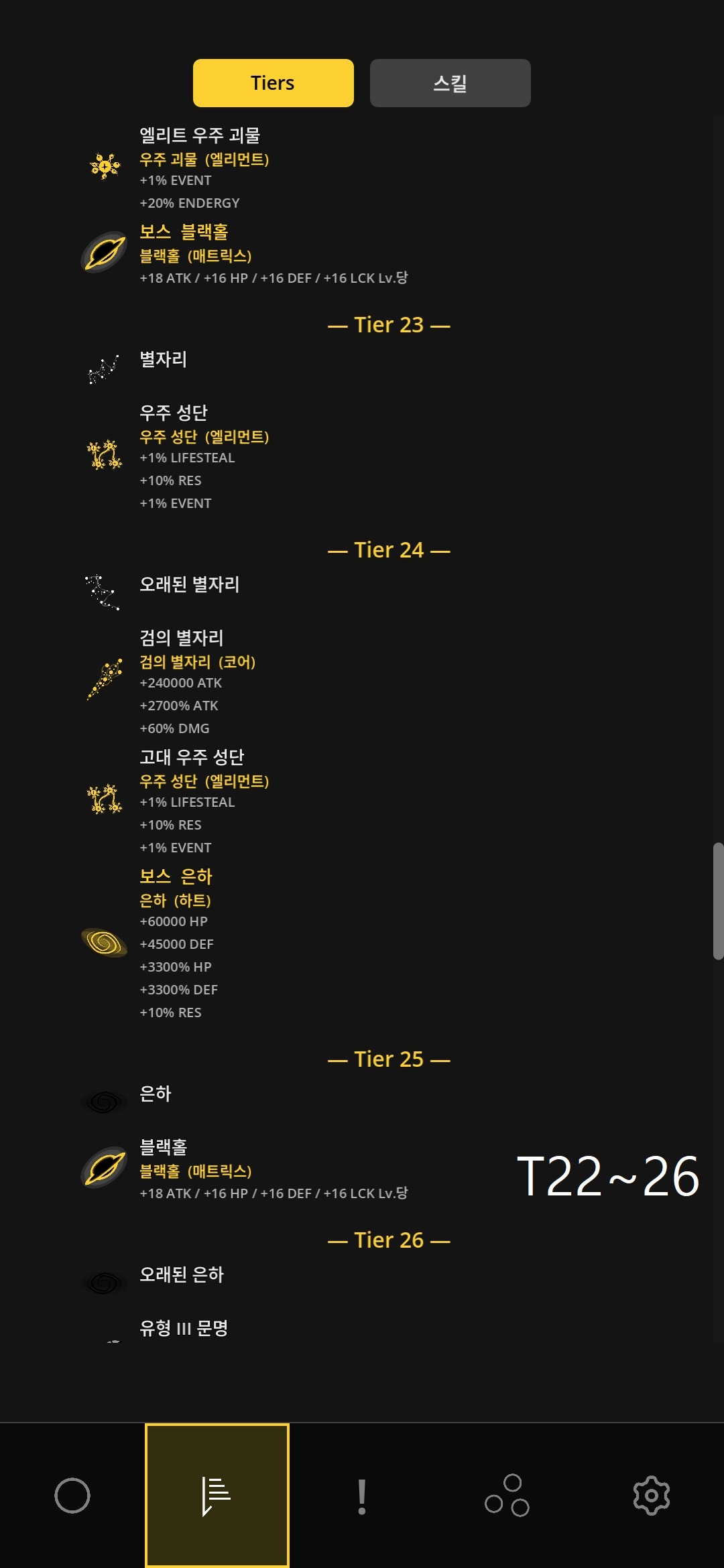The width and height of the screenshot is (724, 1568).
Task: Switch to the 스킬 tab
Action: [450, 83]
